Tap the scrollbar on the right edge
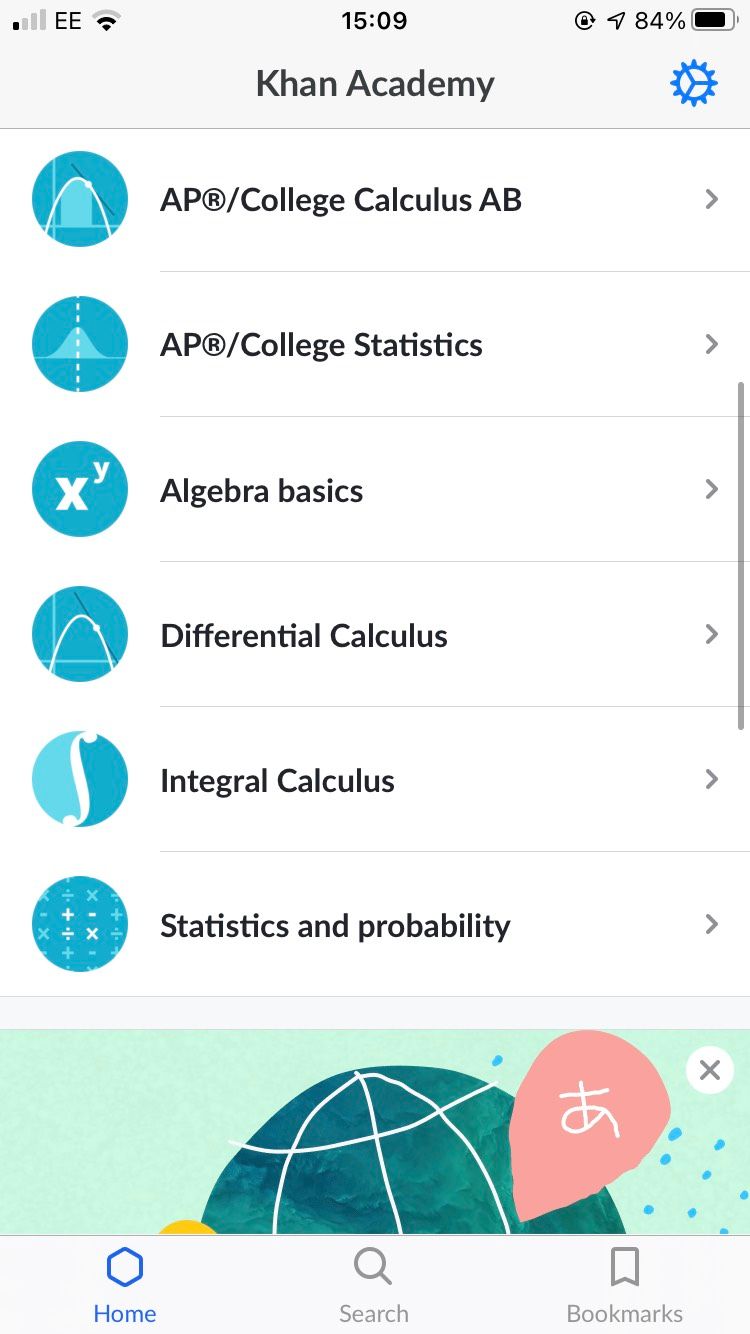This screenshot has width=750, height=1334. (744, 550)
